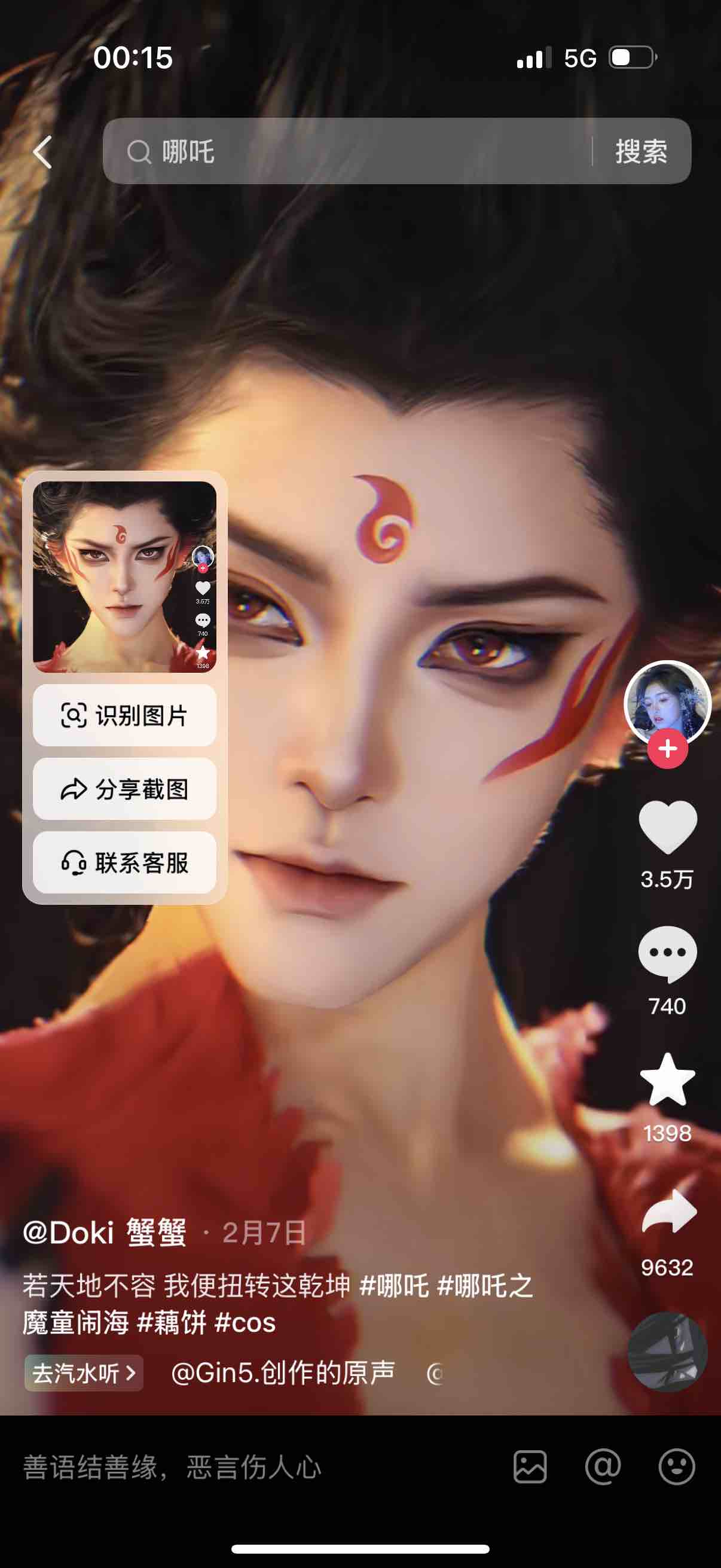721x1568 pixels.
Task: Open comments via the speech bubble icon
Action: pos(667,954)
